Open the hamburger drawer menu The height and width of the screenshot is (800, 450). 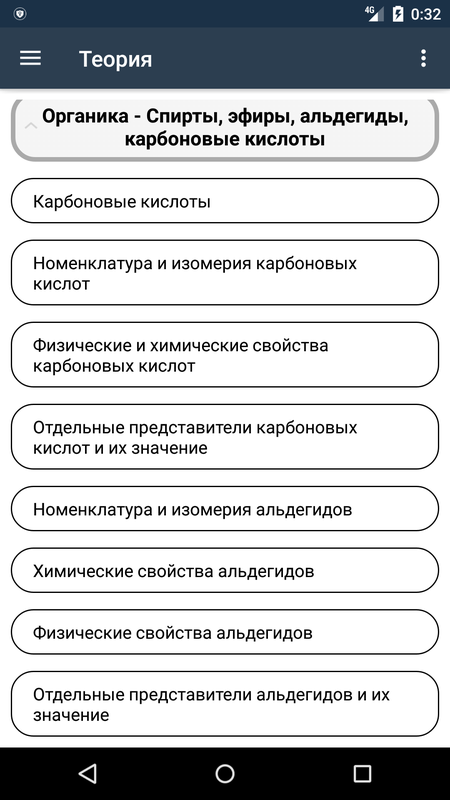pos(30,59)
